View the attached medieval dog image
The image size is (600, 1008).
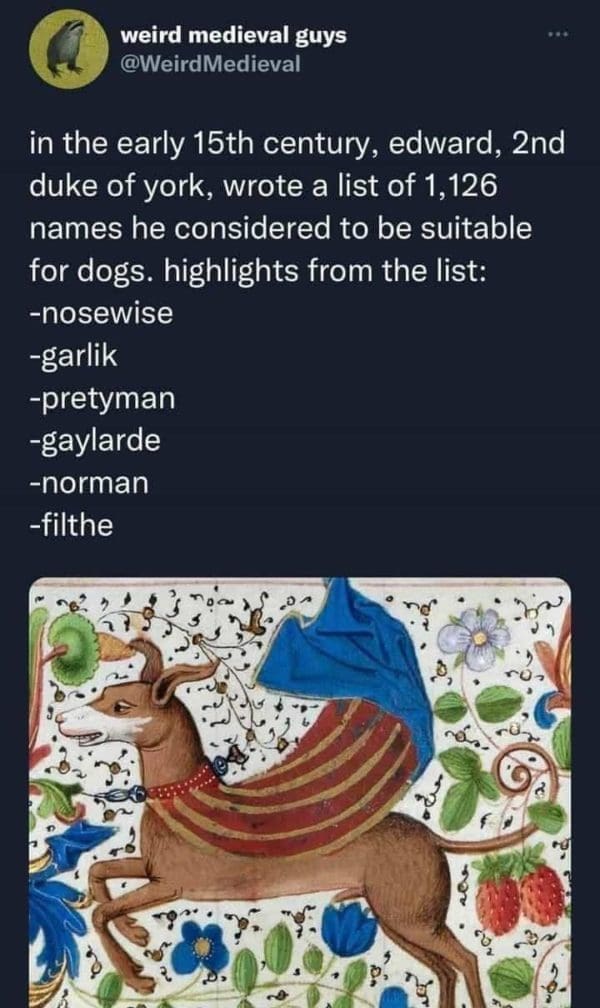[300, 792]
